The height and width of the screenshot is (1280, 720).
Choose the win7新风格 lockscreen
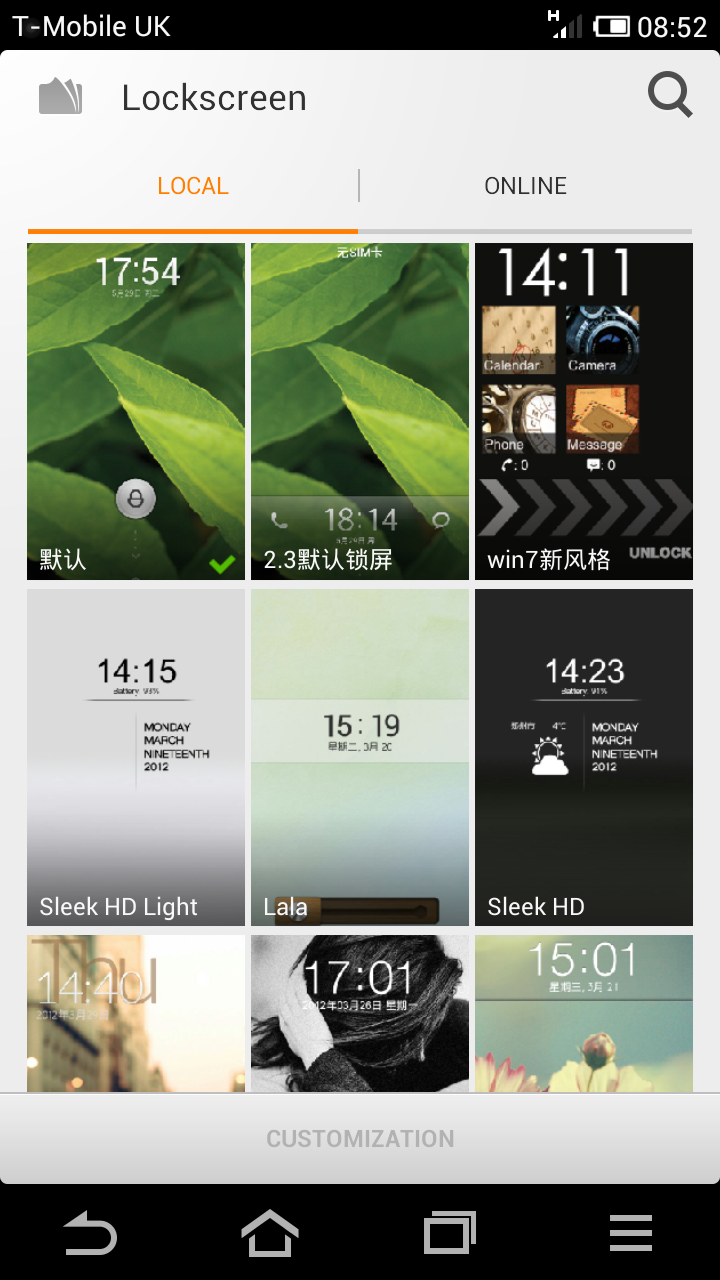click(x=584, y=411)
